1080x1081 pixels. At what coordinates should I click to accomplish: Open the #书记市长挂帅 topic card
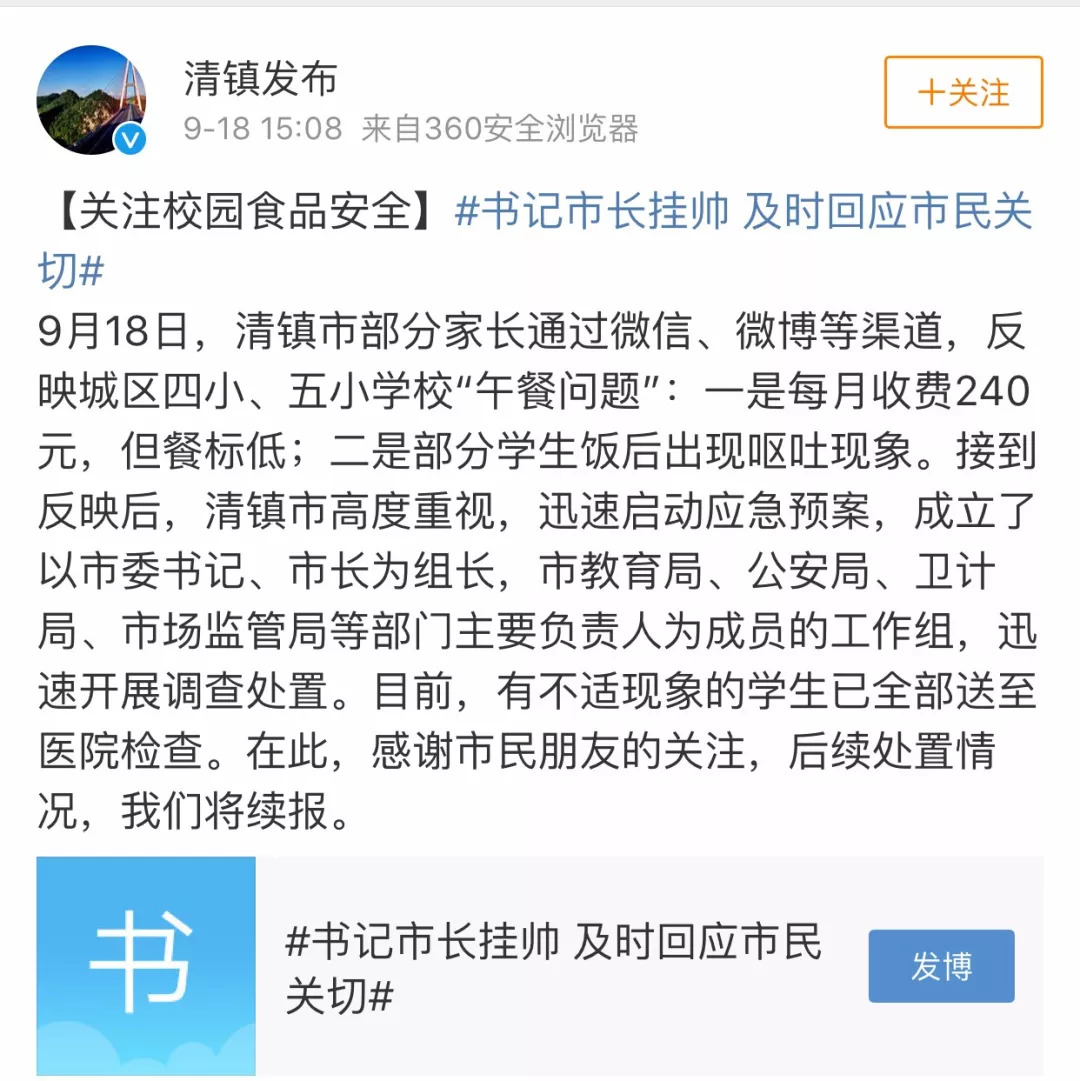pos(550,966)
